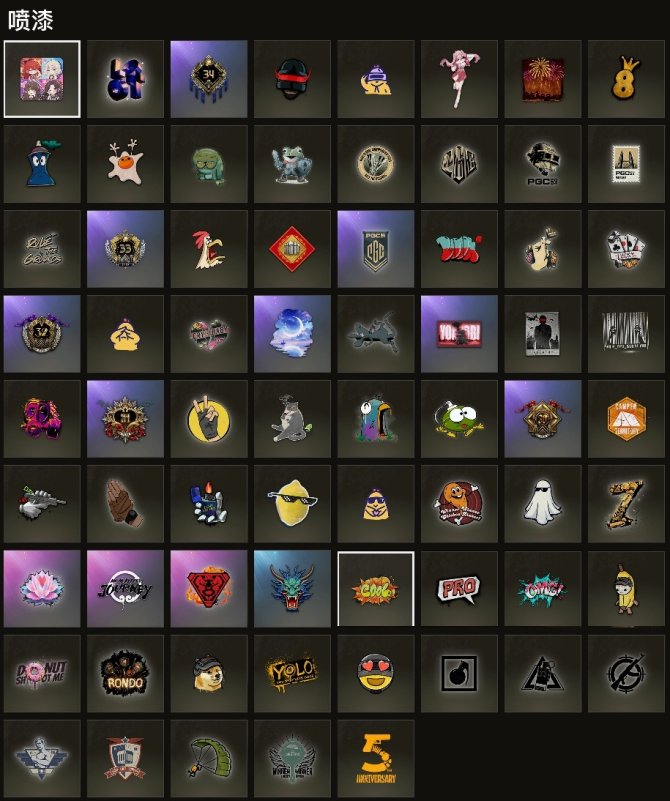Select the anime characters group spray

point(42,79)
